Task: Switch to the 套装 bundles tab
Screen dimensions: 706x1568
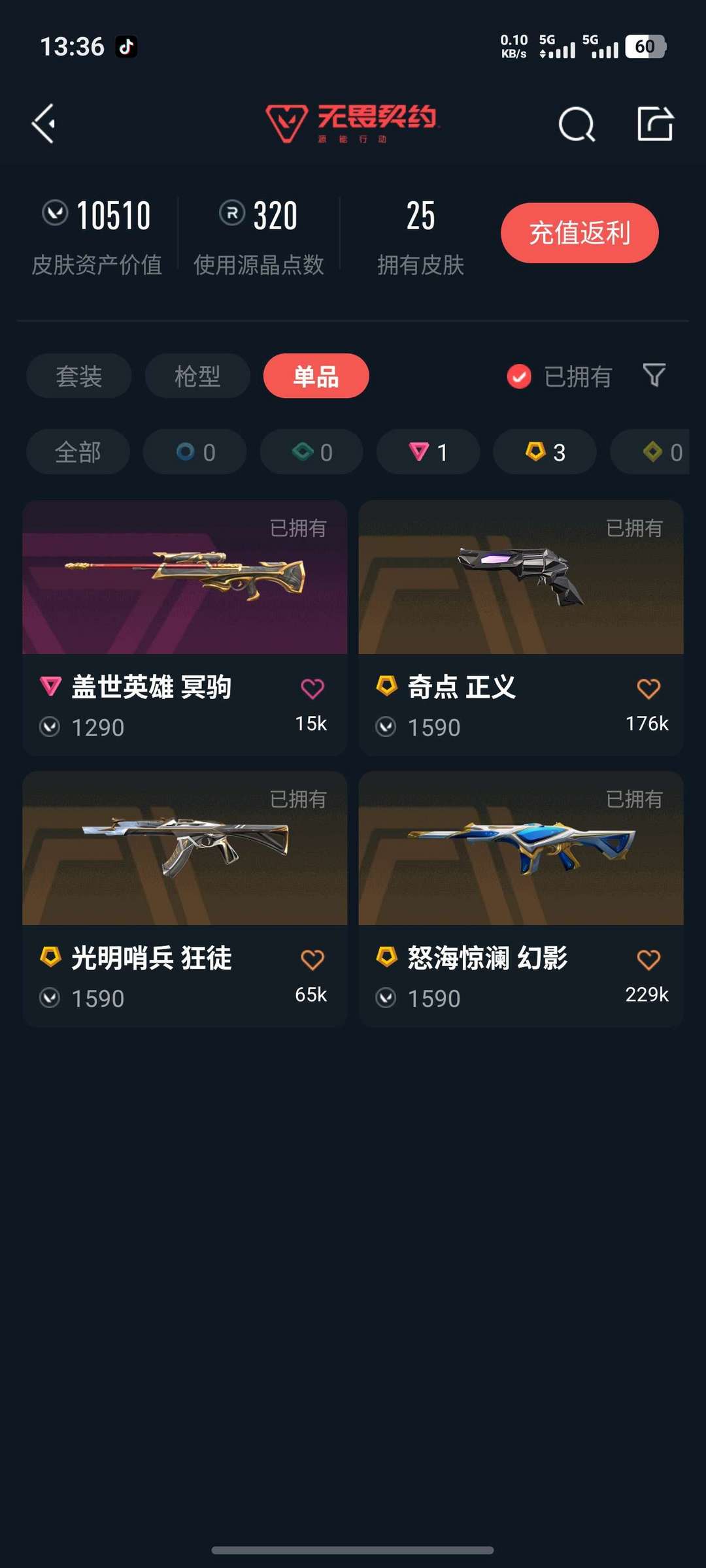Action: coord(79,376)
